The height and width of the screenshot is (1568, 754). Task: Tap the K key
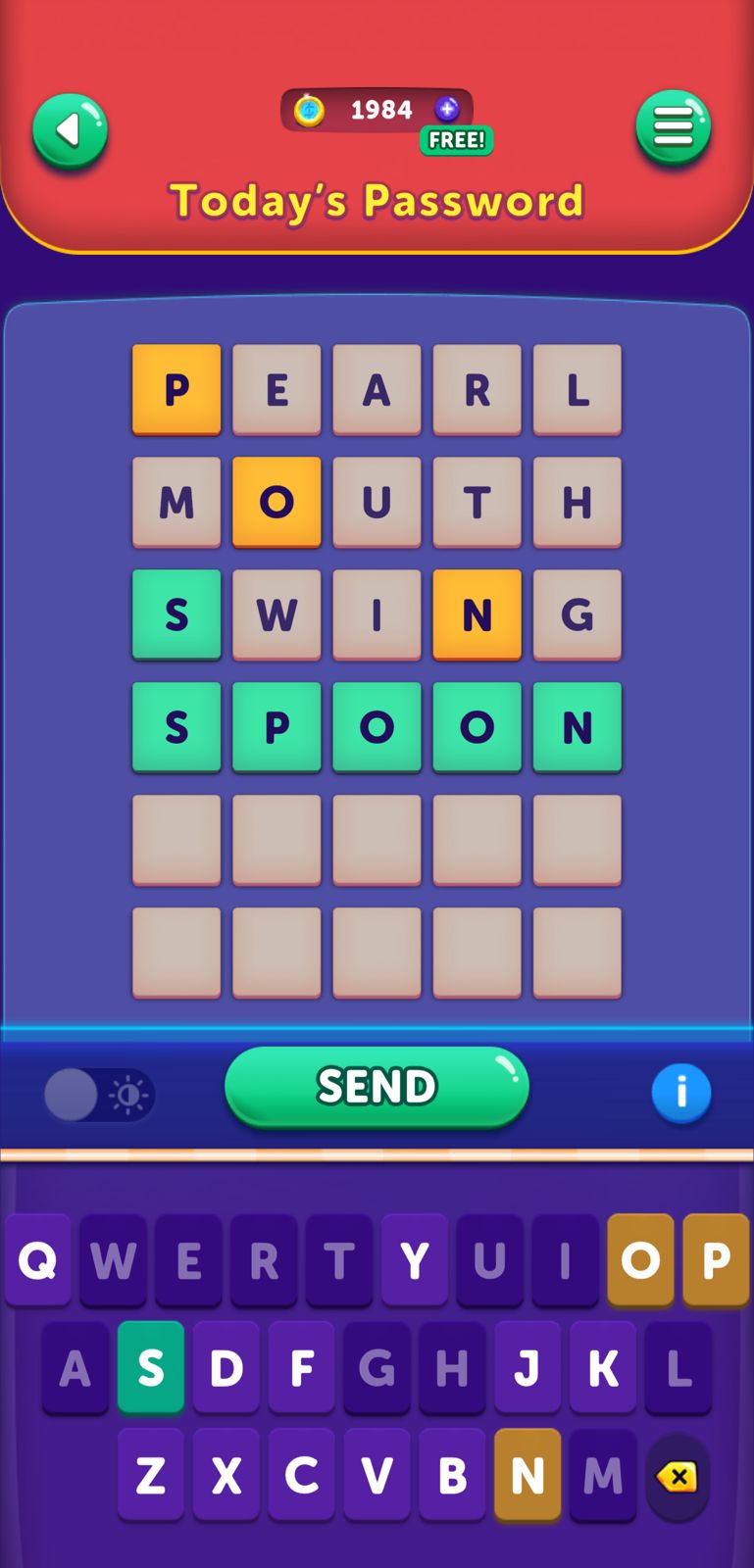click(x=603, y=1366)
